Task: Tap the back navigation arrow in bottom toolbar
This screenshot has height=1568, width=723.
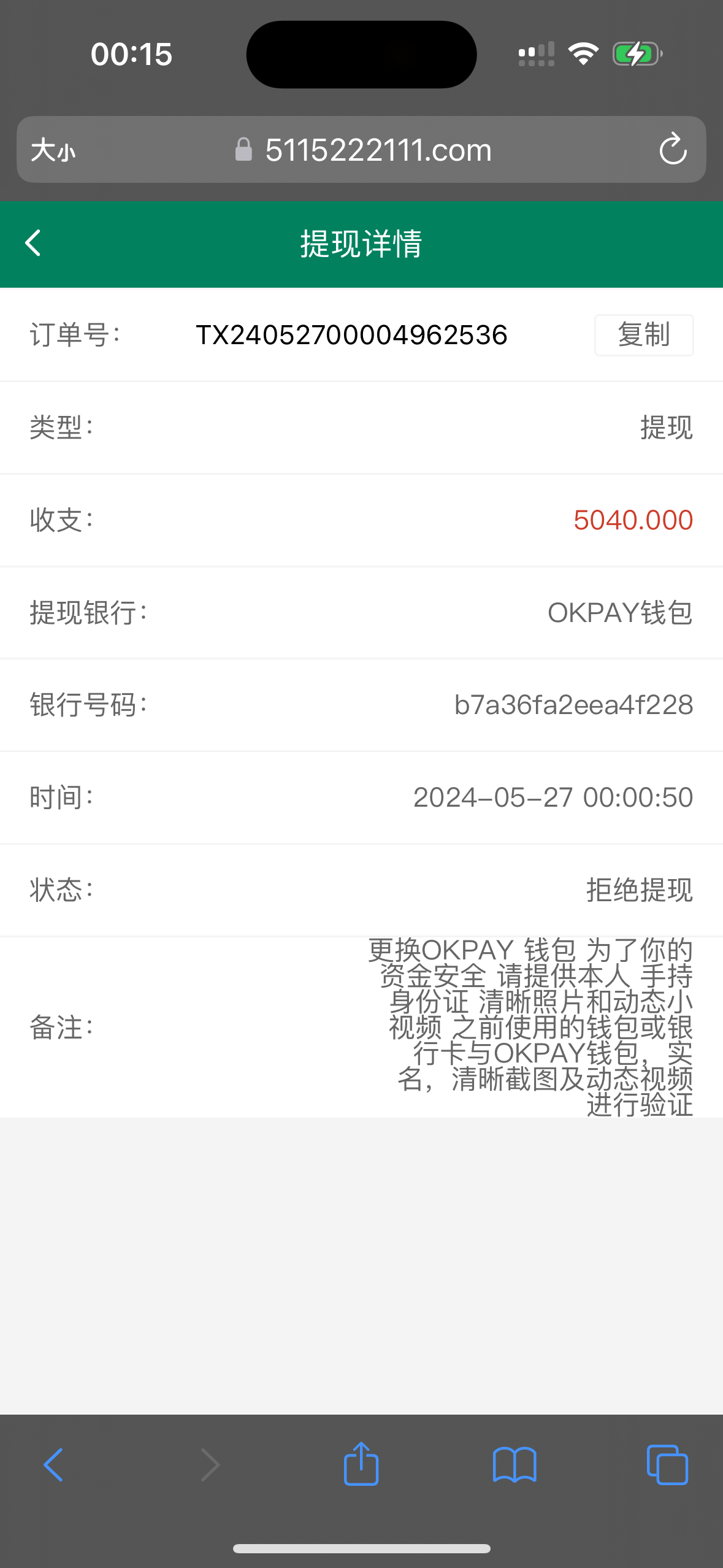Action: [53, 1464]
